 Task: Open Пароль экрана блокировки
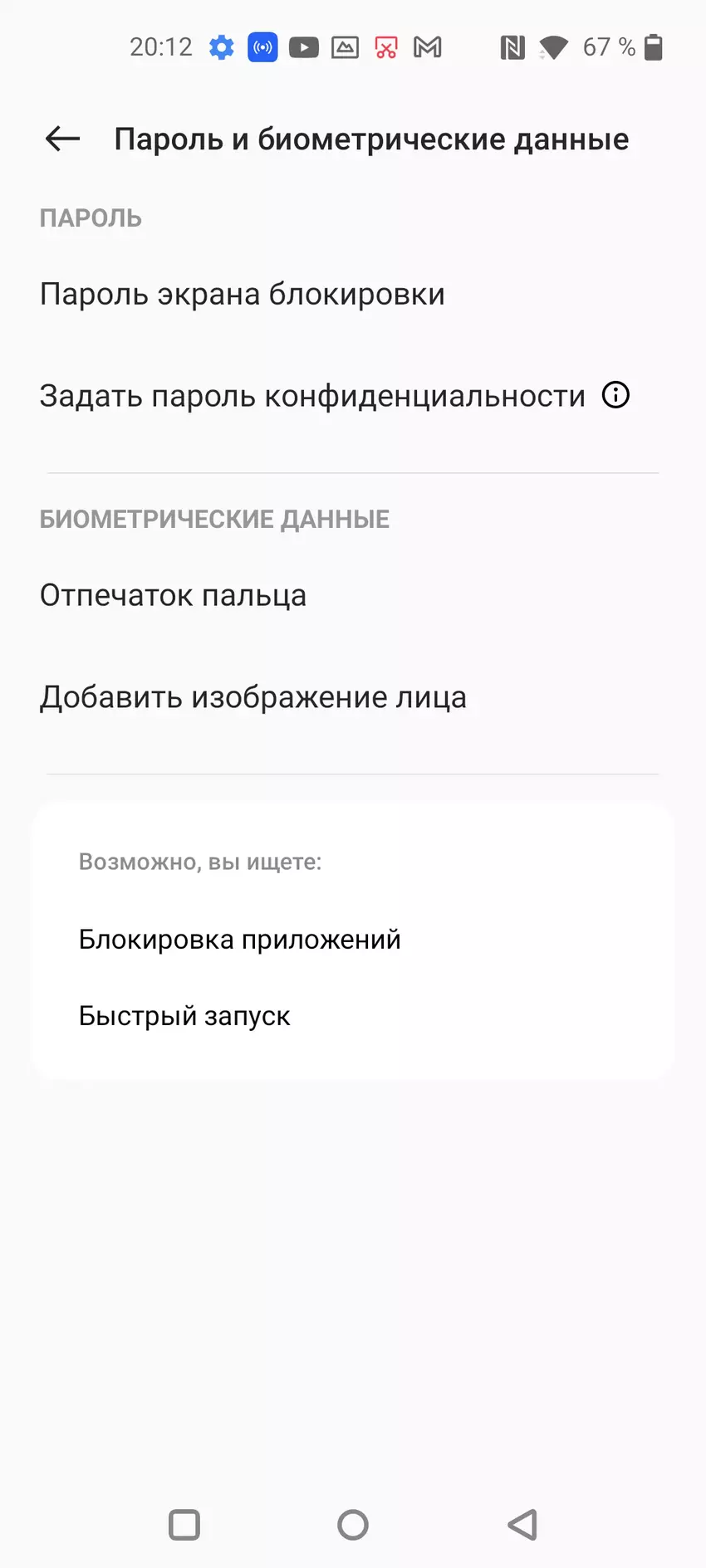click(x=243, y=295)
